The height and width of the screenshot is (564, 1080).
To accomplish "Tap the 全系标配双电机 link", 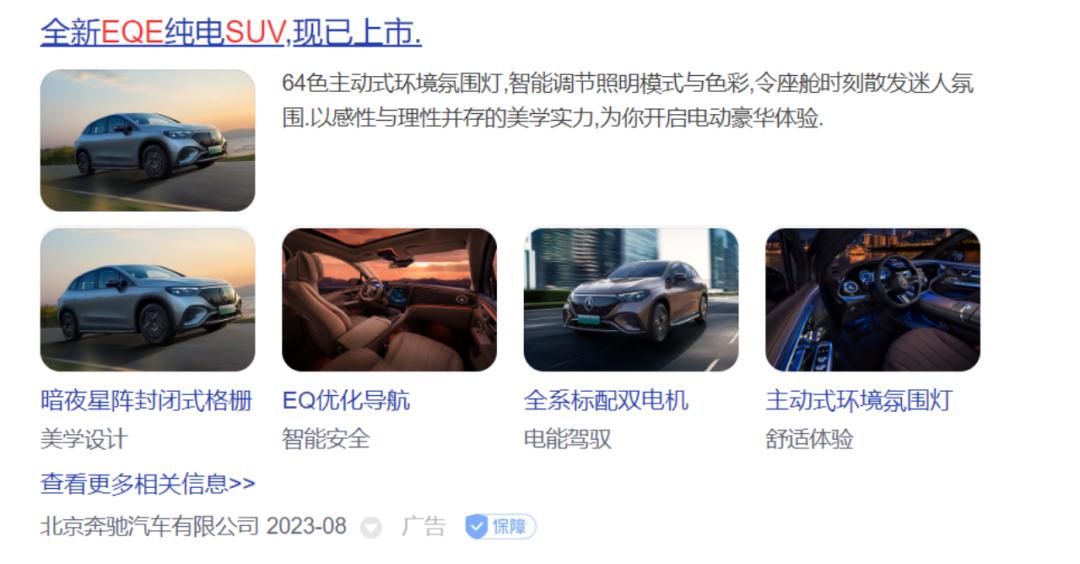I will click(606, 400).
